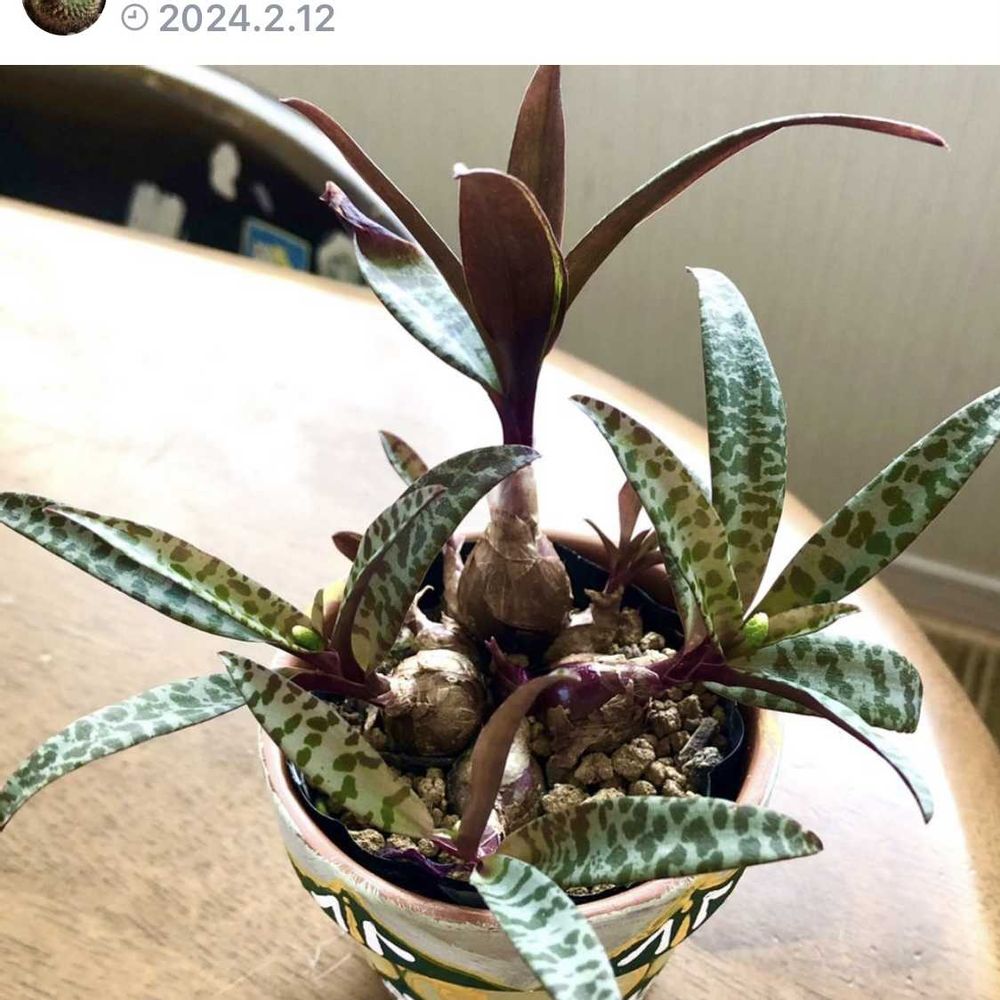This screenshot has width=1000, height=1000.
Task: Open the poster's round profile avatar
Action: pyautogui.click(x=64, y=14)
